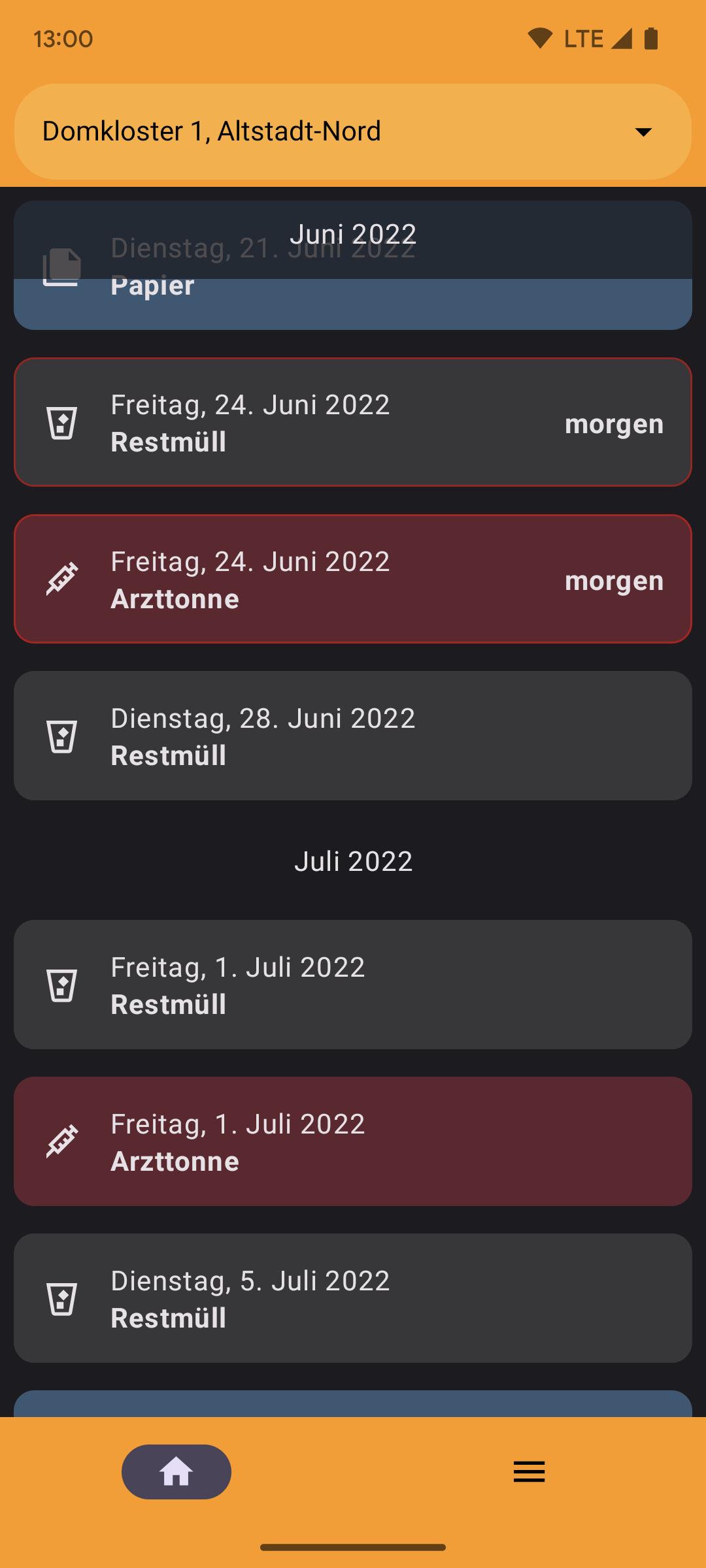The width and height of the screenshot is (706, 1568).
Task: Click the syringe icon on 1. Juli Arzttonne
Action: tap(62, 1141)
